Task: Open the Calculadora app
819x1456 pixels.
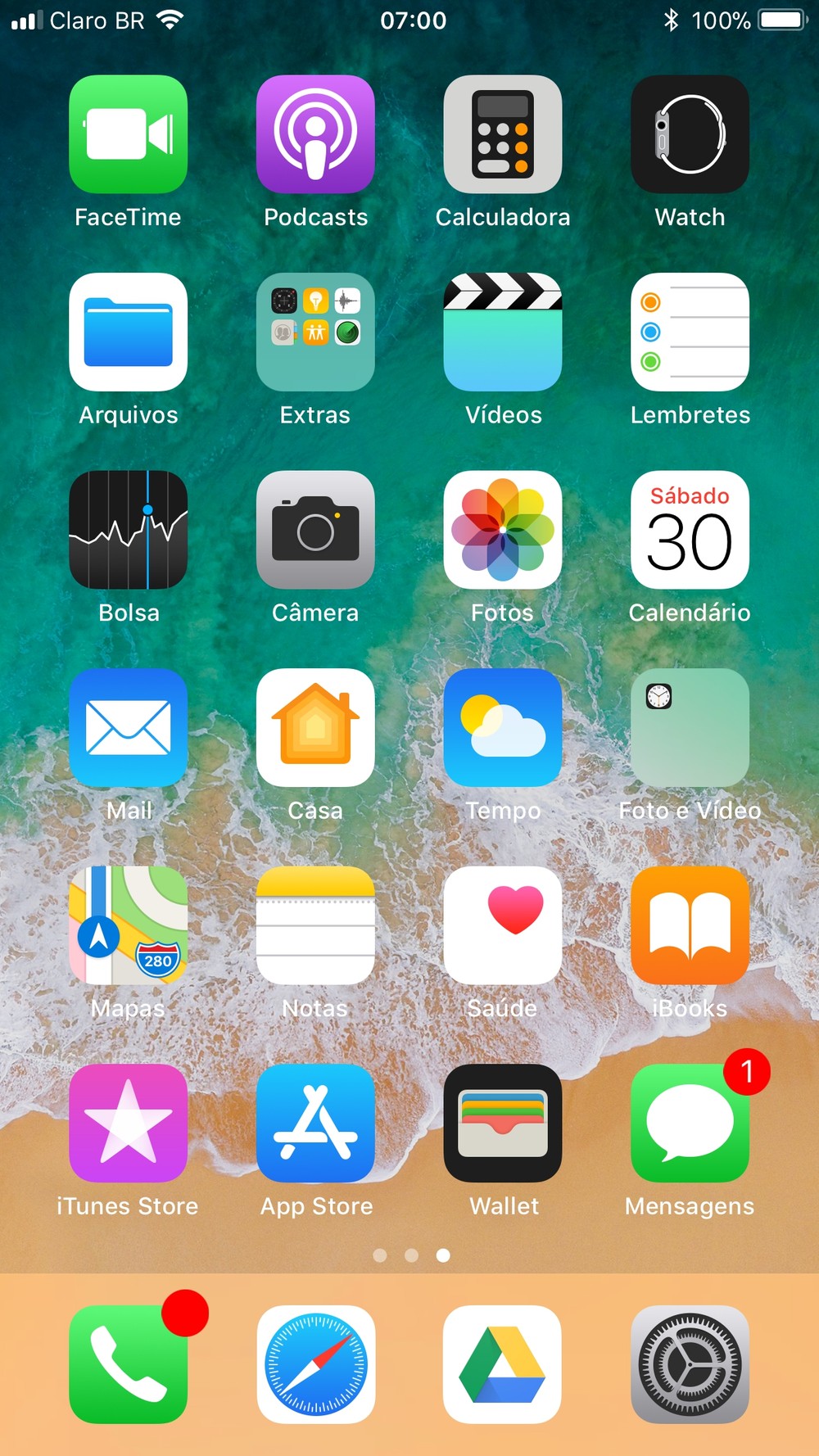Action: pos(503,134)
